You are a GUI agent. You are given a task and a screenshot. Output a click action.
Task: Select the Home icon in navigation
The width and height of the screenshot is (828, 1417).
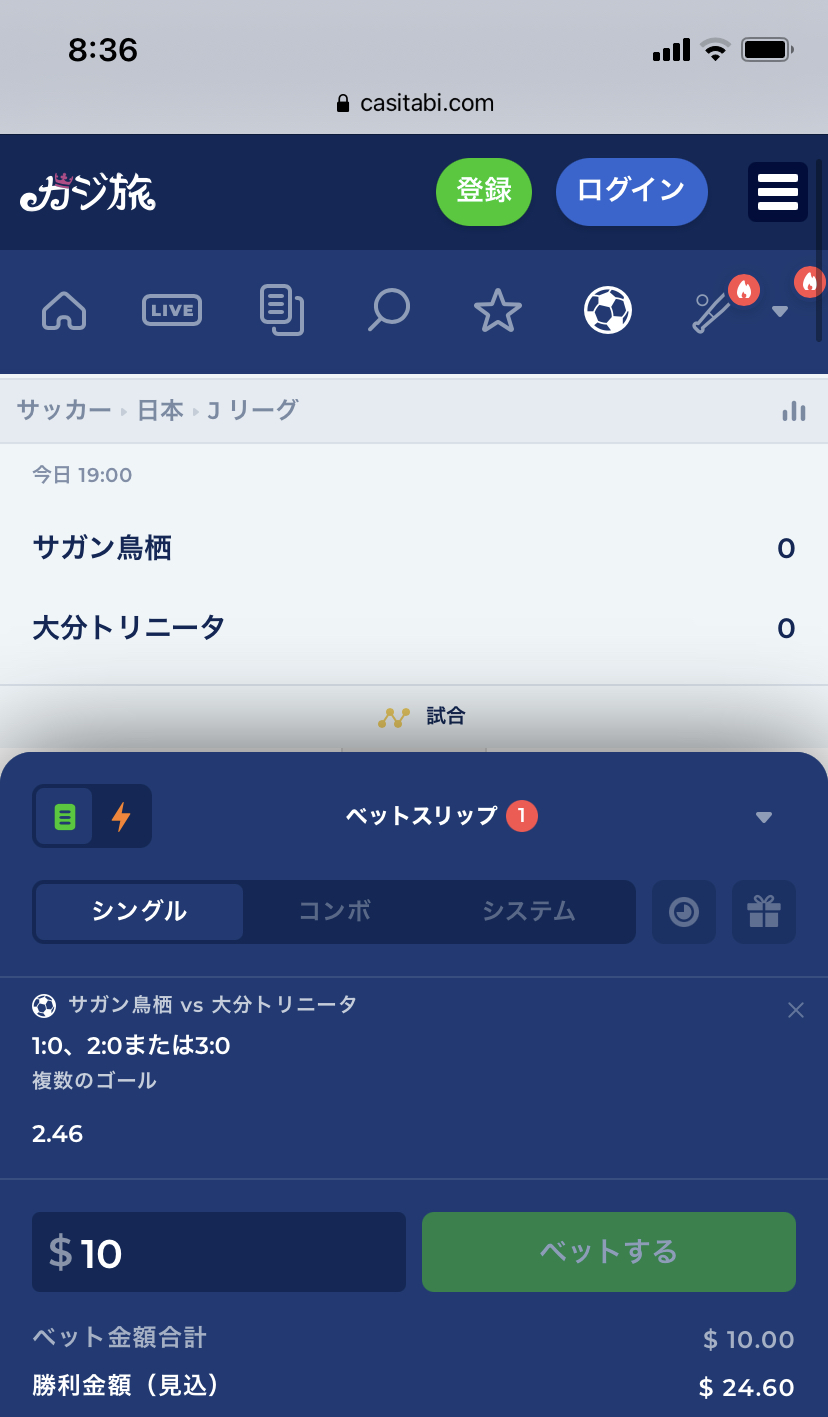point(63,310)
